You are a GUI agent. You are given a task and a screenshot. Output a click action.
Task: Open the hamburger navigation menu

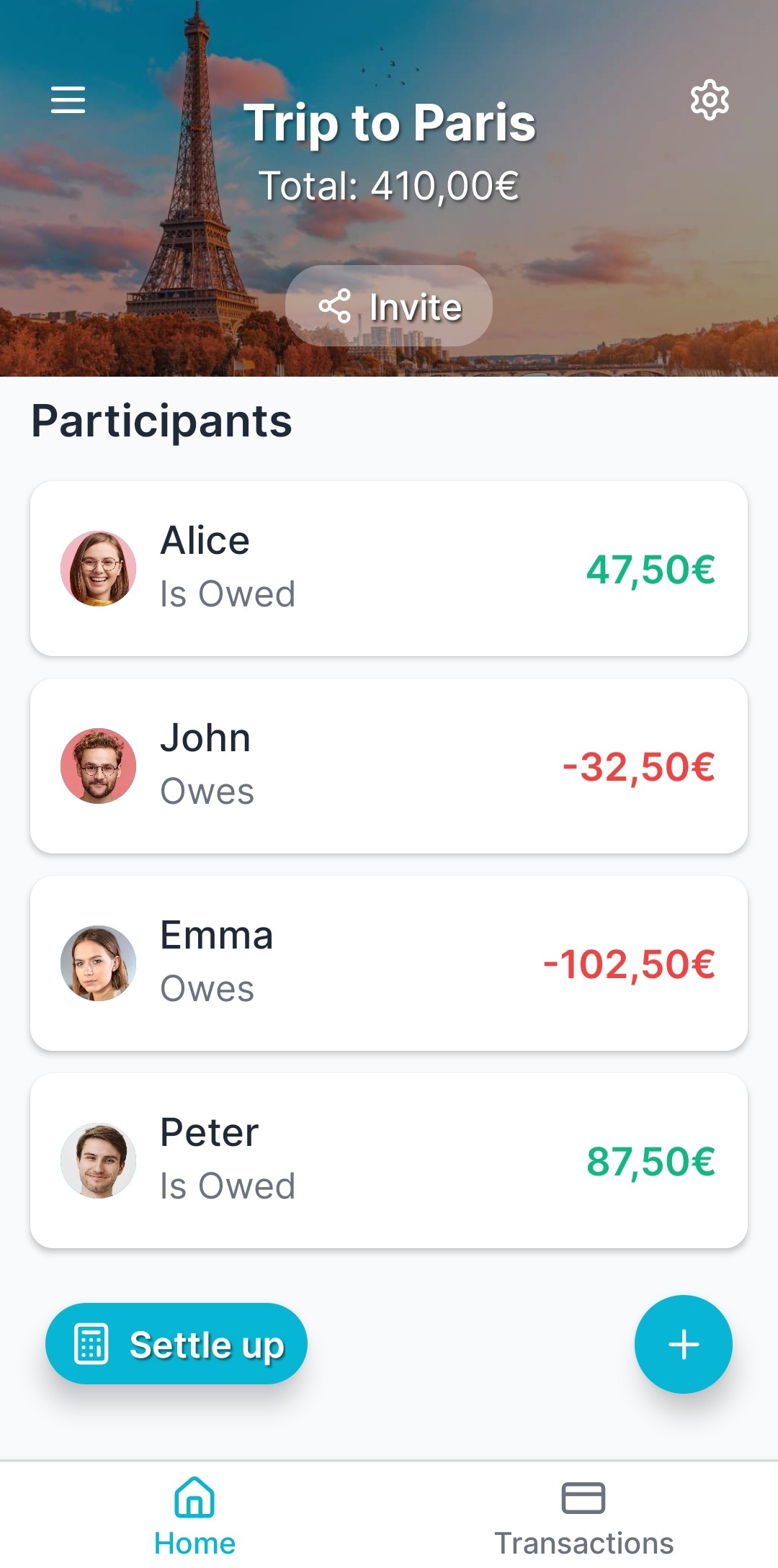point(68,101)
